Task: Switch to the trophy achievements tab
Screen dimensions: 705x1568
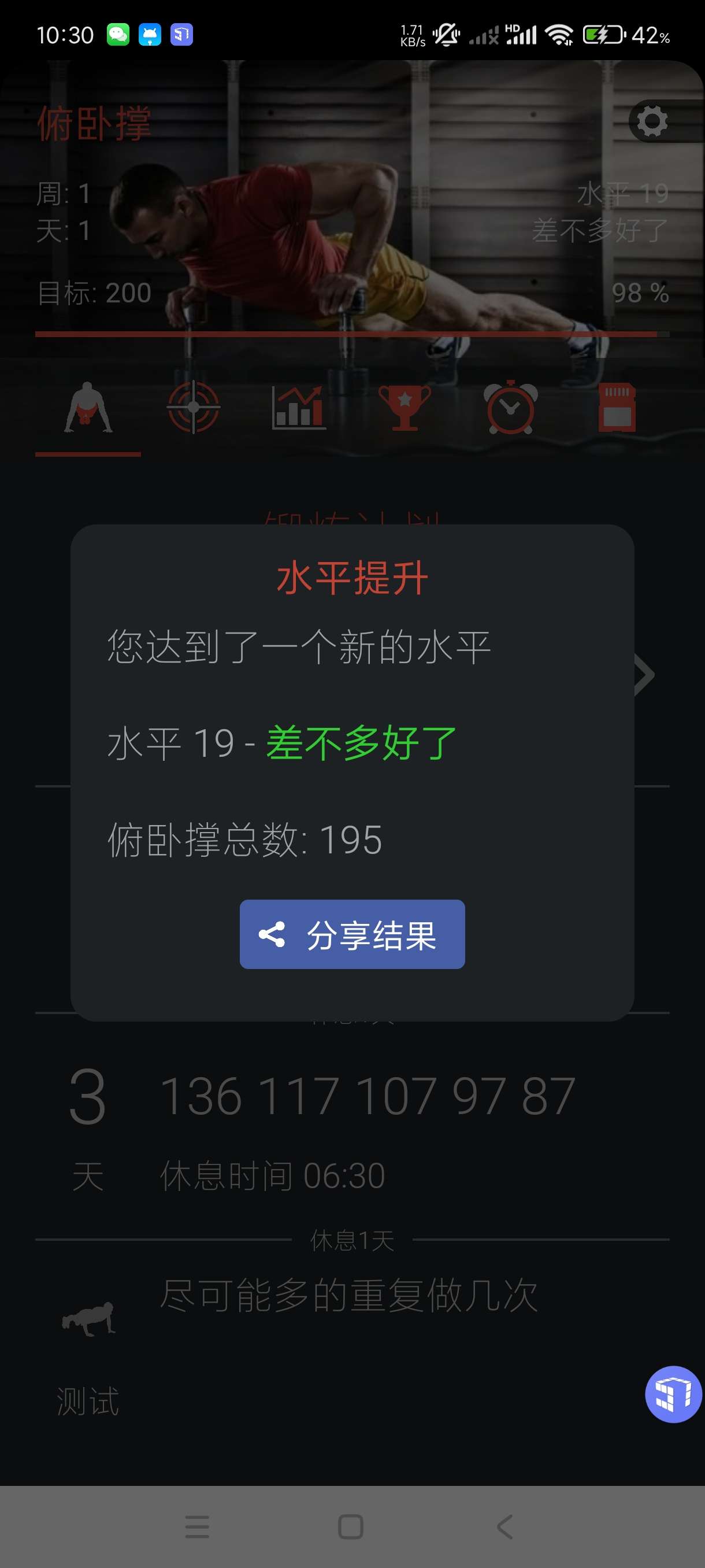Action: [405, 407]
